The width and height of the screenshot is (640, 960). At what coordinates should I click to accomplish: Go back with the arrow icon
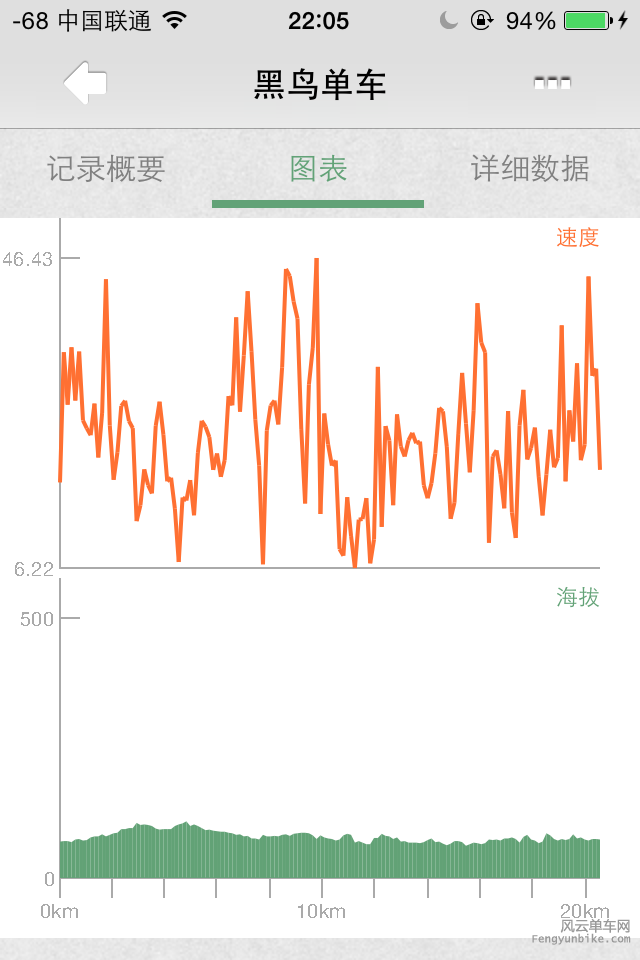(86, 83)
